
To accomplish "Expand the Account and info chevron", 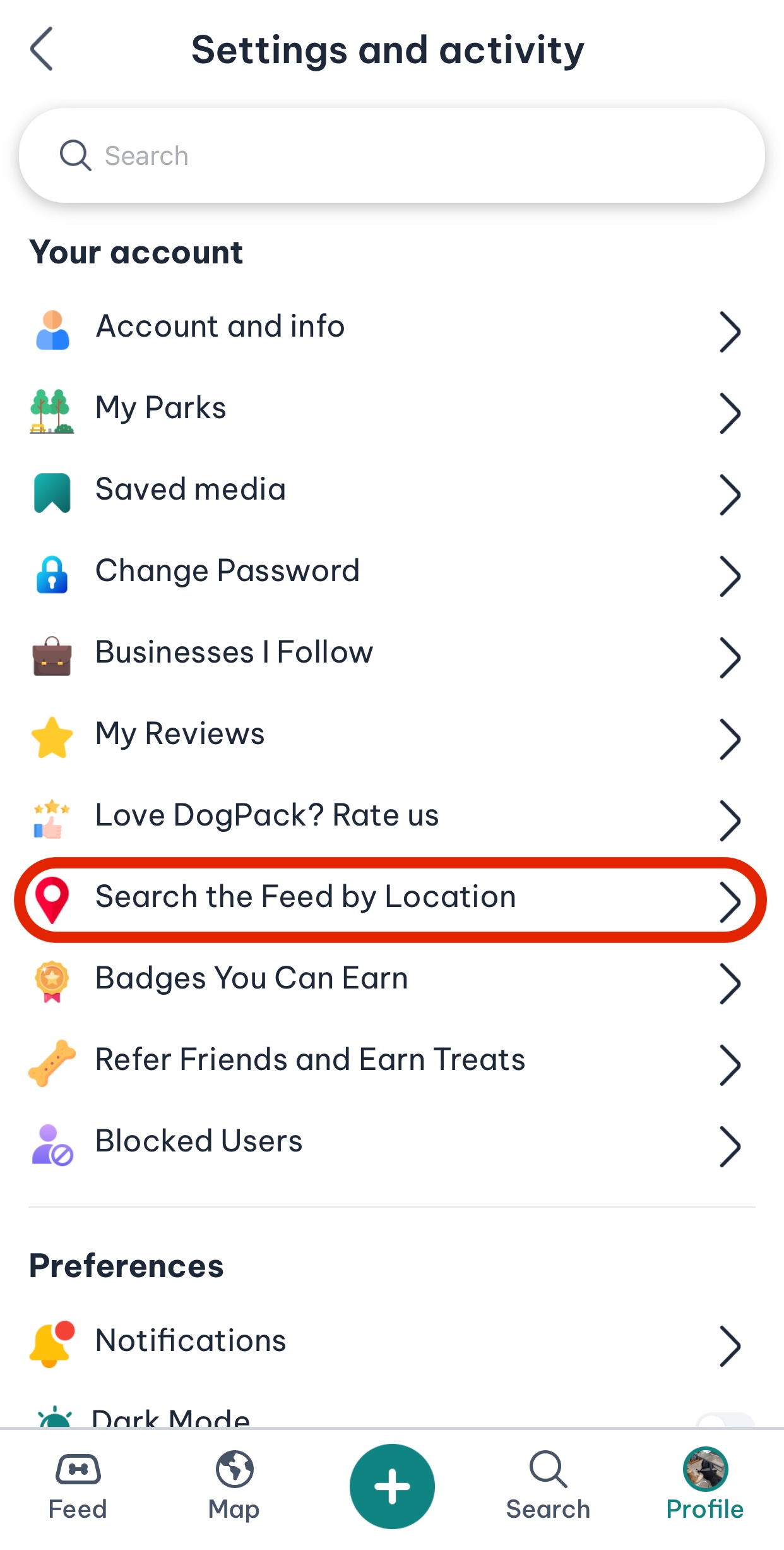I will [730, 330].
